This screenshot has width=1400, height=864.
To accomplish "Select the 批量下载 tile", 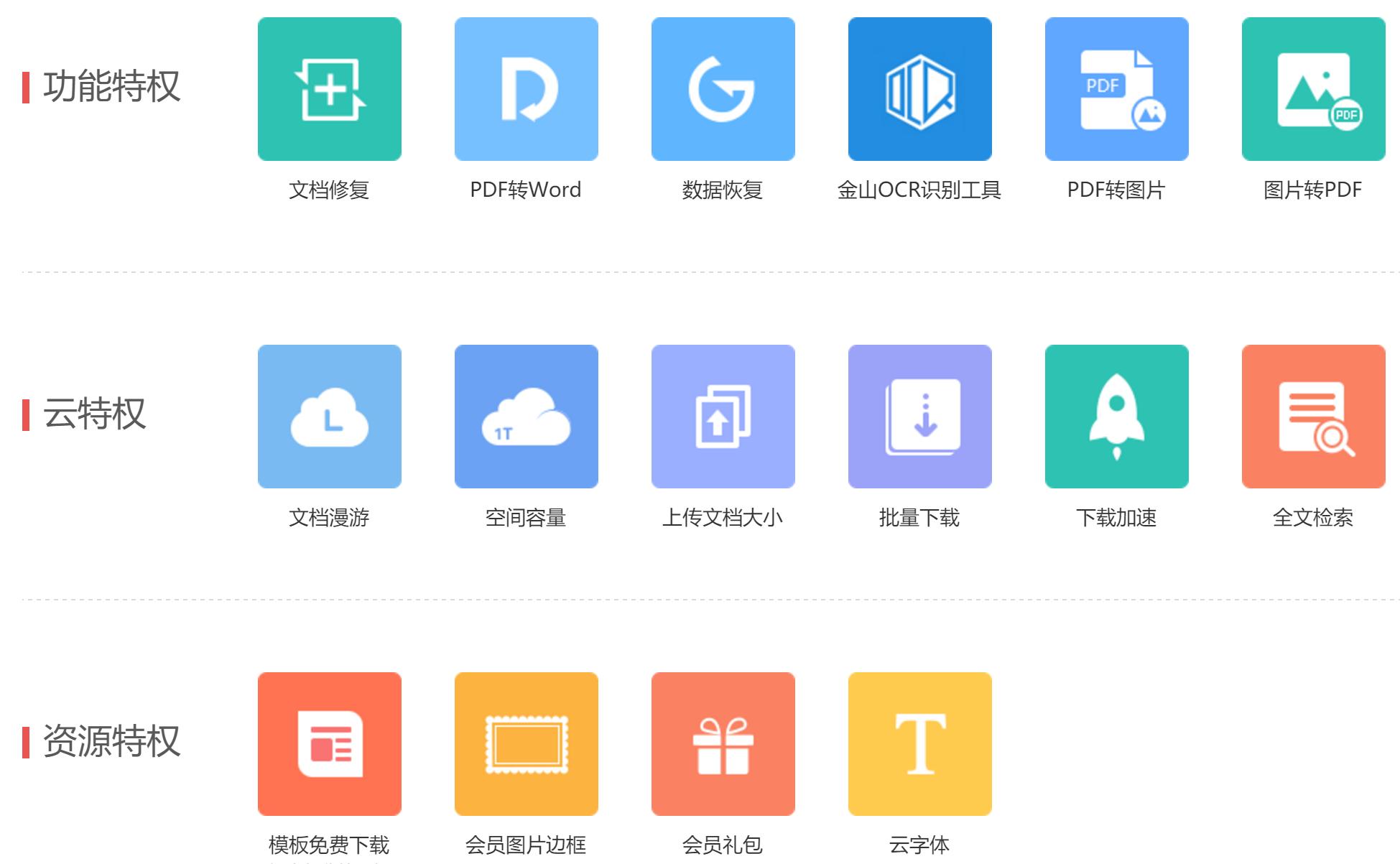I will coord(919,417).
